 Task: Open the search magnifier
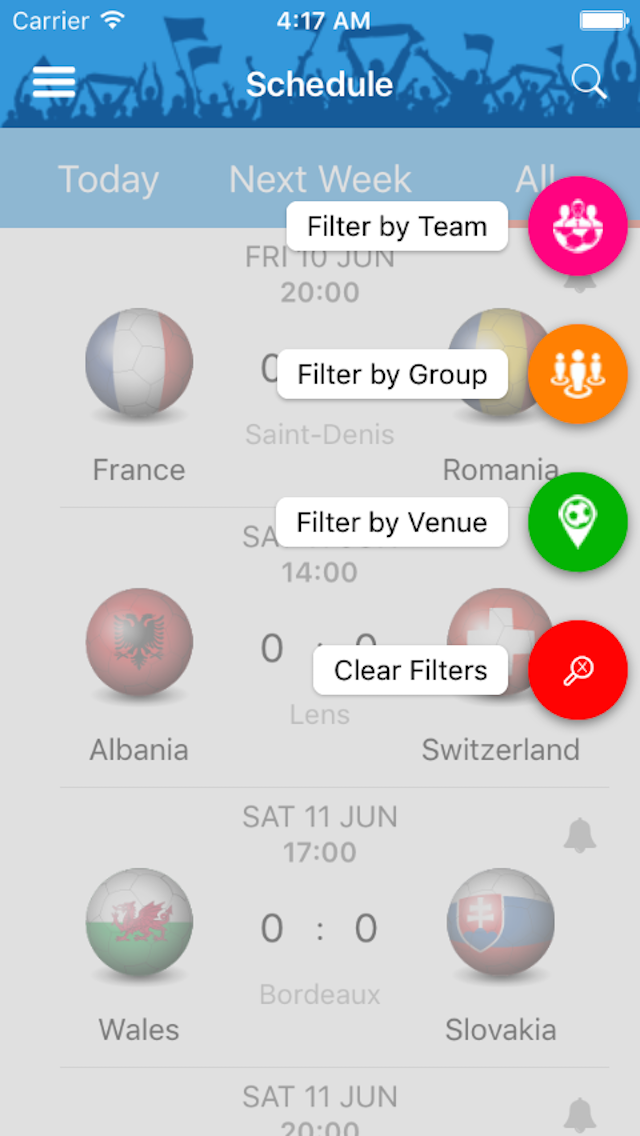(589, 82)
